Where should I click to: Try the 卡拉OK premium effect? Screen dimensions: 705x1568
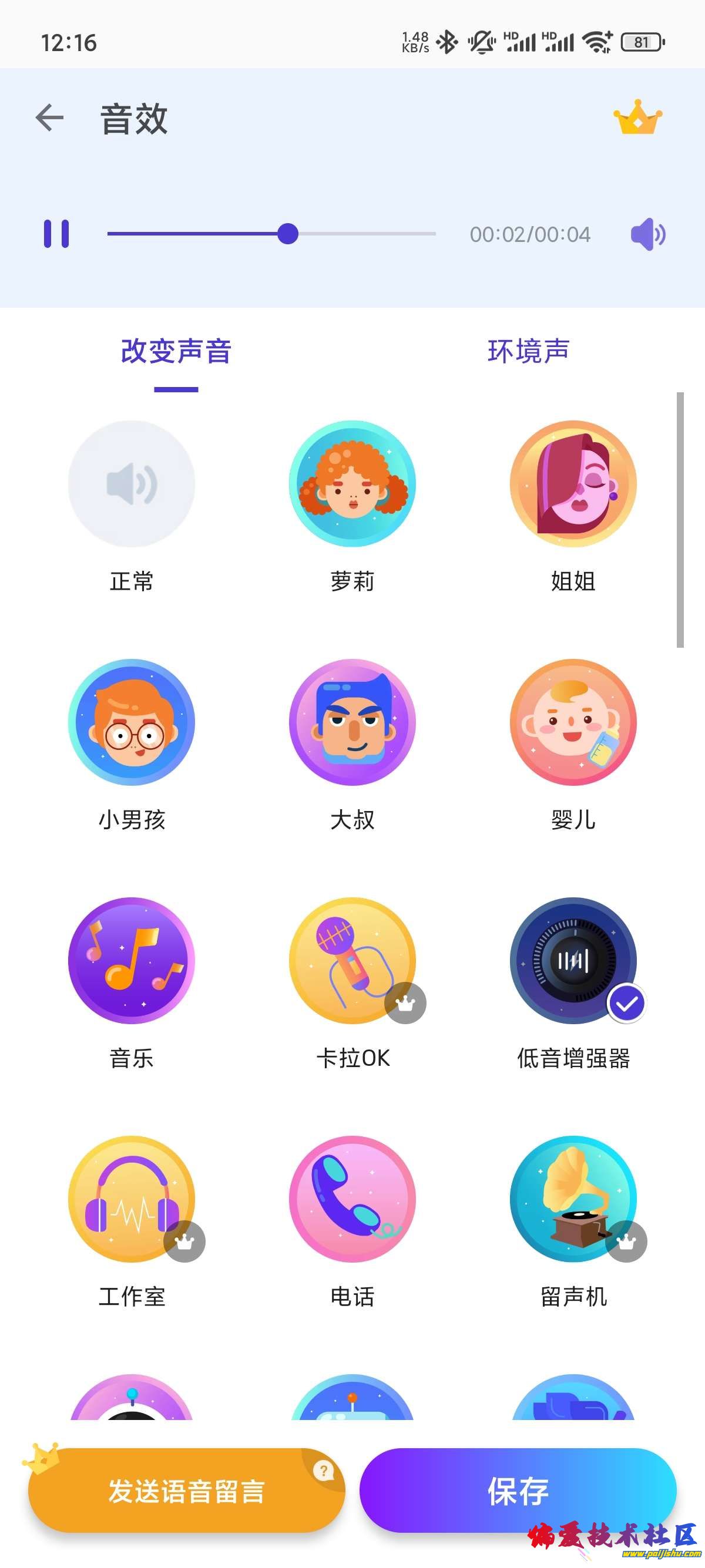click(x=352, y=961)
